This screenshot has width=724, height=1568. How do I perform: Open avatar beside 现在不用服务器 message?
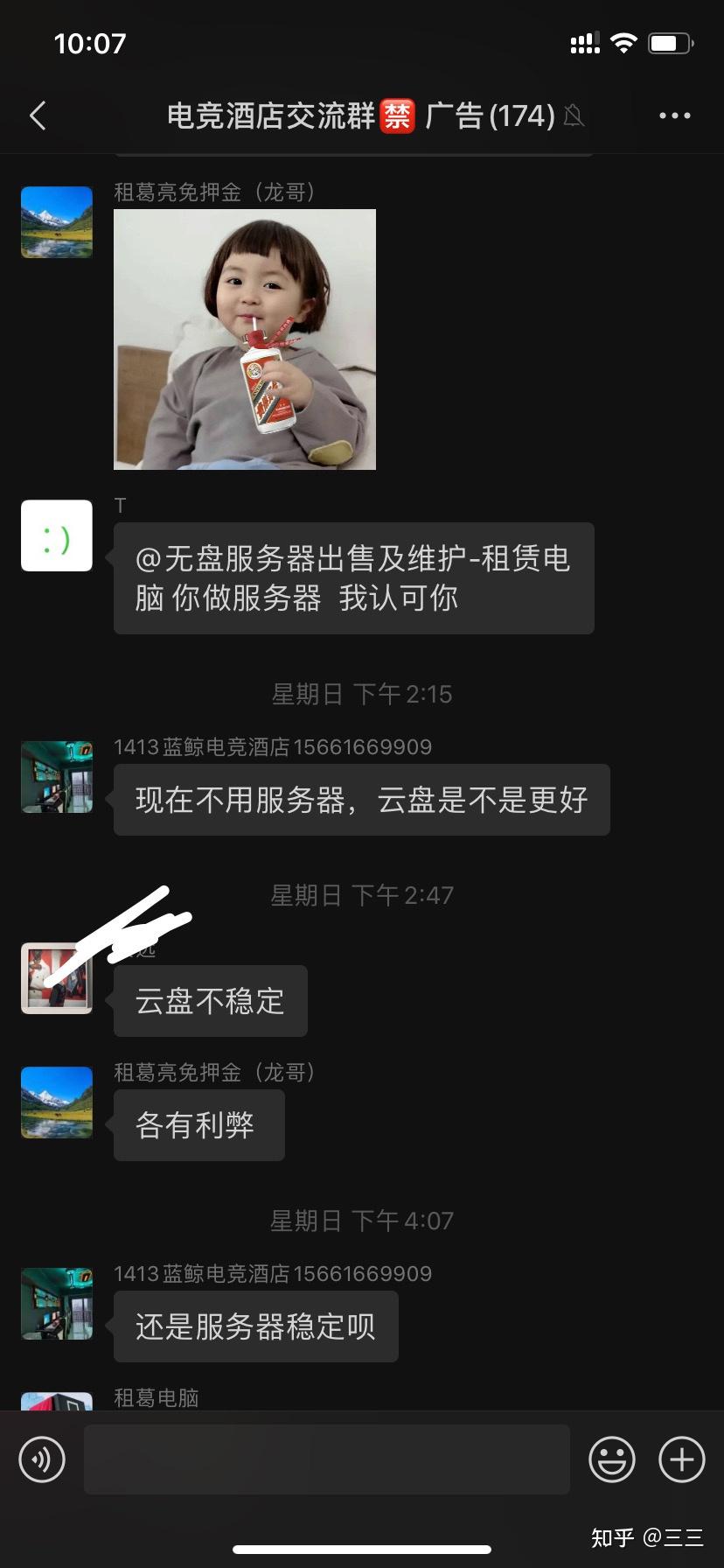click(x=57, y=777)
